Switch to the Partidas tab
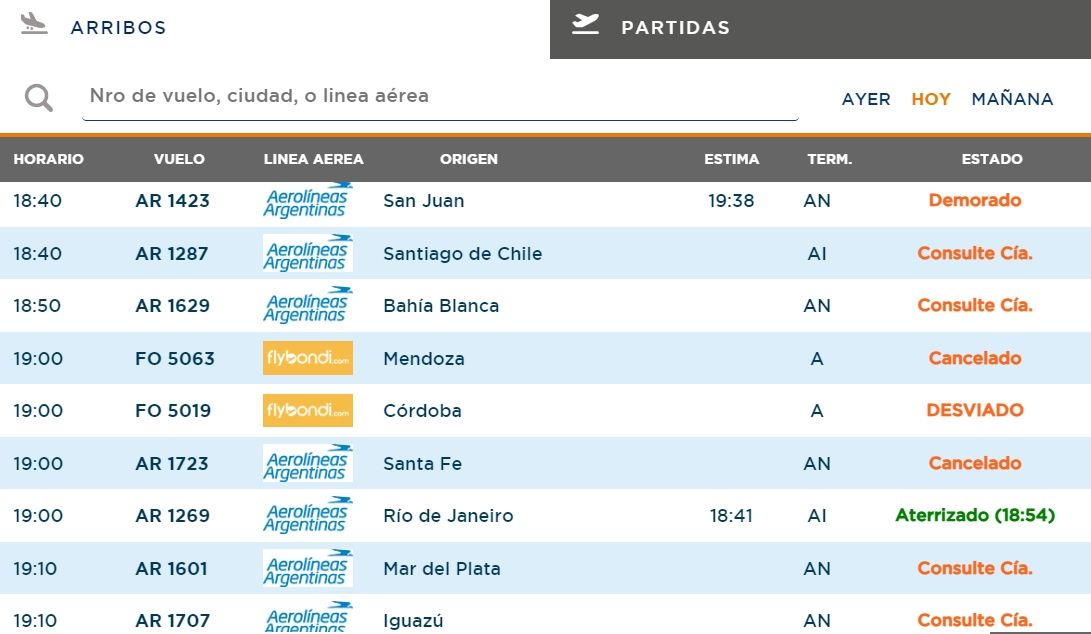This screenshot has width=1091, height=634. click(675, 28)
